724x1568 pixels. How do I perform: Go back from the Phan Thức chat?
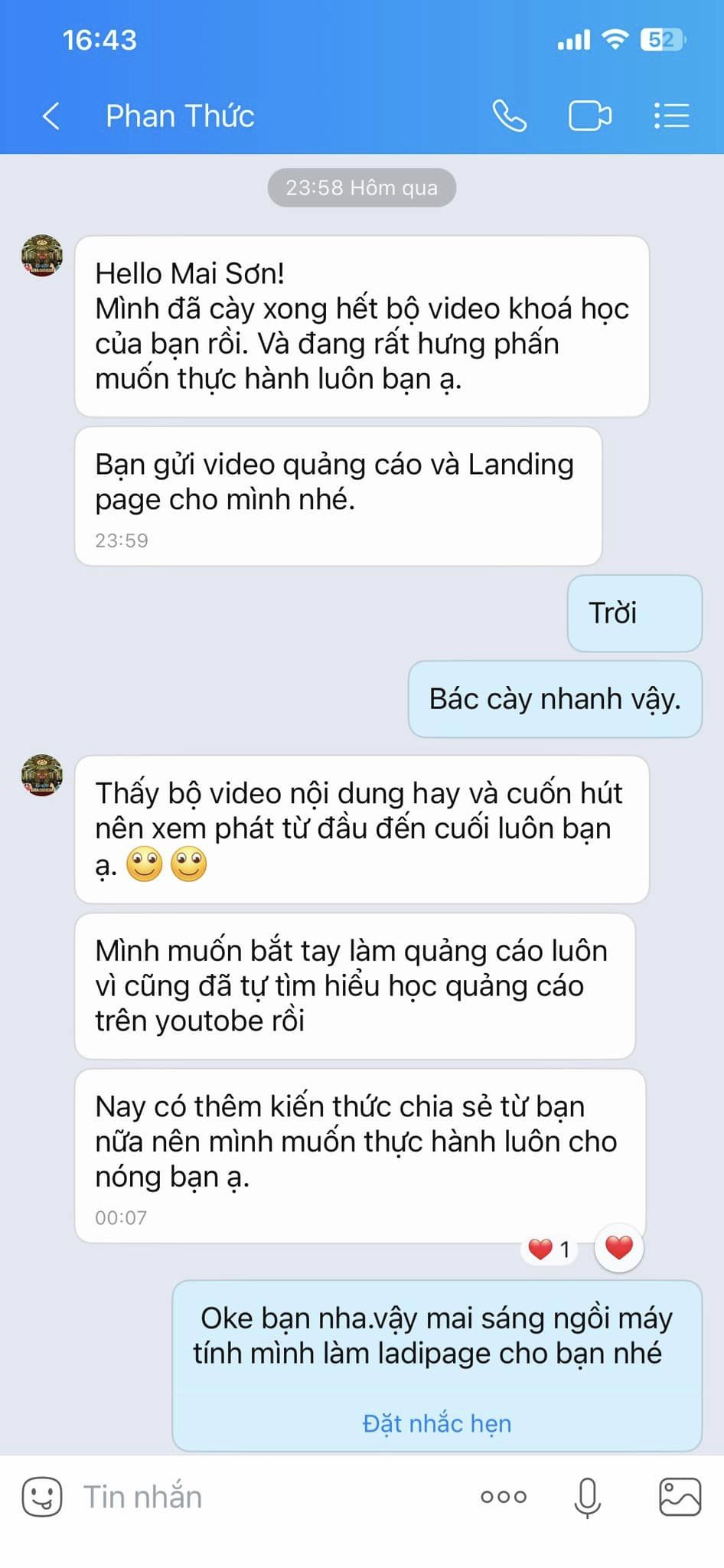[51, 116]
